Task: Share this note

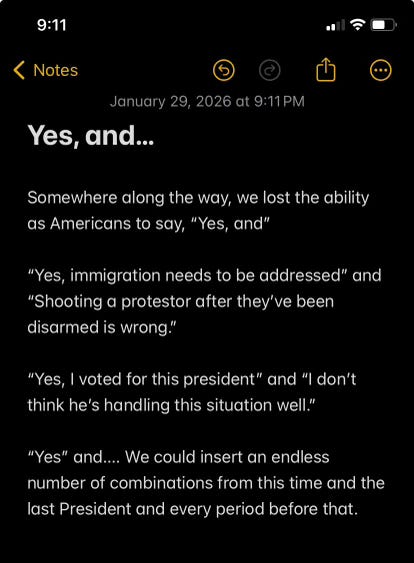Action: [326, 69]
